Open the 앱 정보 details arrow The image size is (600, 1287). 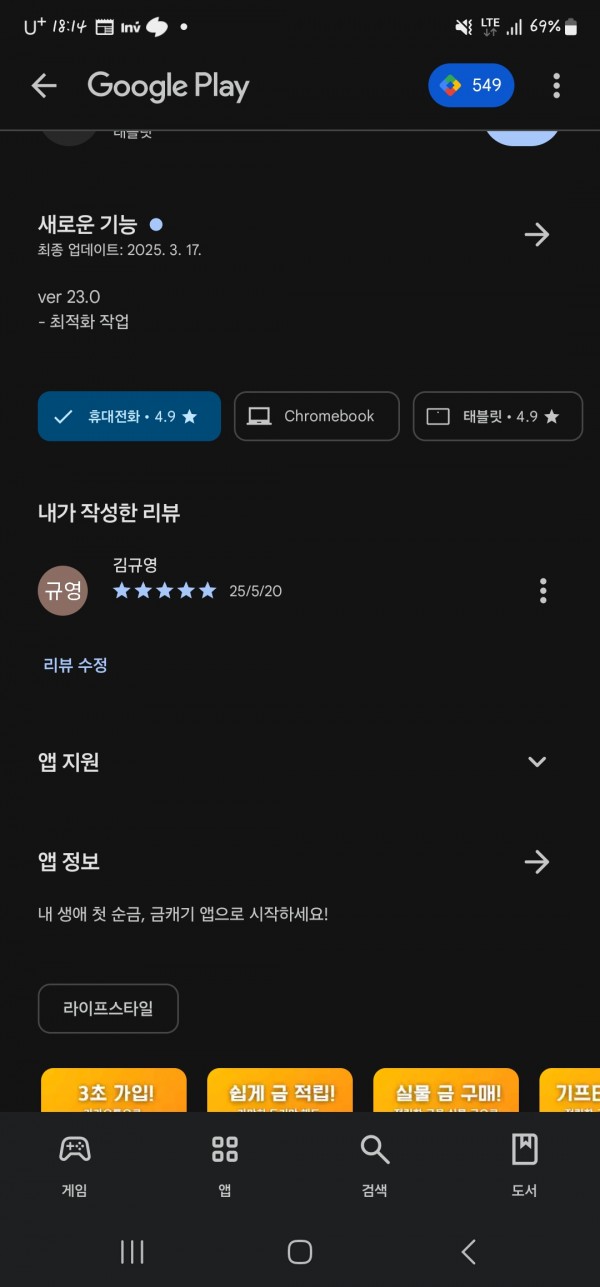(x=537, y=862)
